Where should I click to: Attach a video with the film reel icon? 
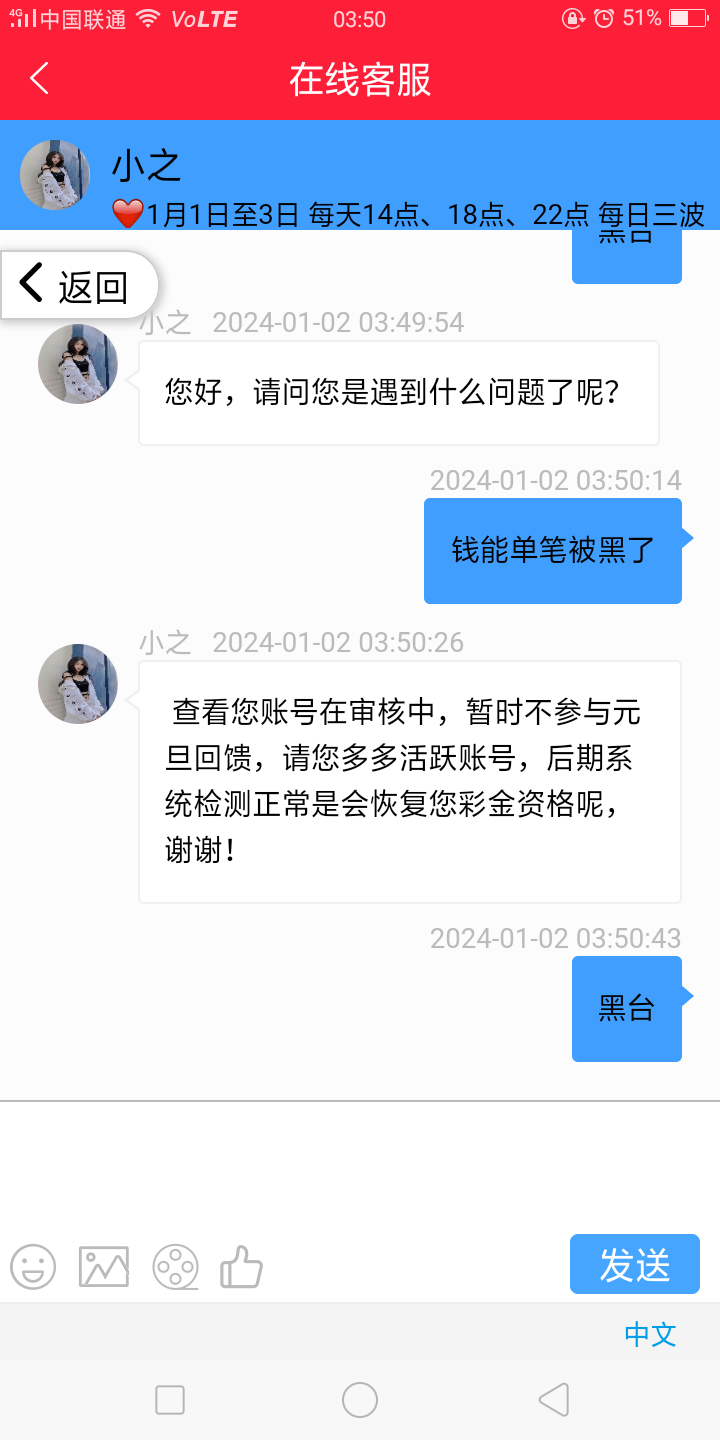(x=175, y=1266)
